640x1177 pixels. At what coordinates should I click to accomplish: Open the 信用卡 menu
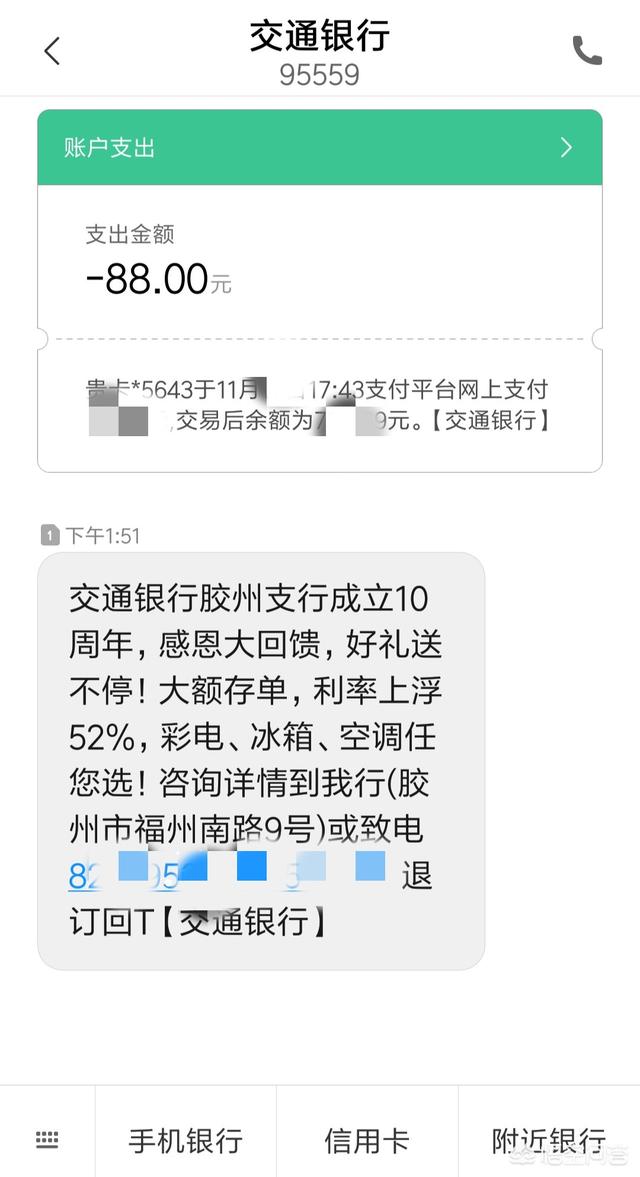pyautogui.click(x=367, y=1140)
